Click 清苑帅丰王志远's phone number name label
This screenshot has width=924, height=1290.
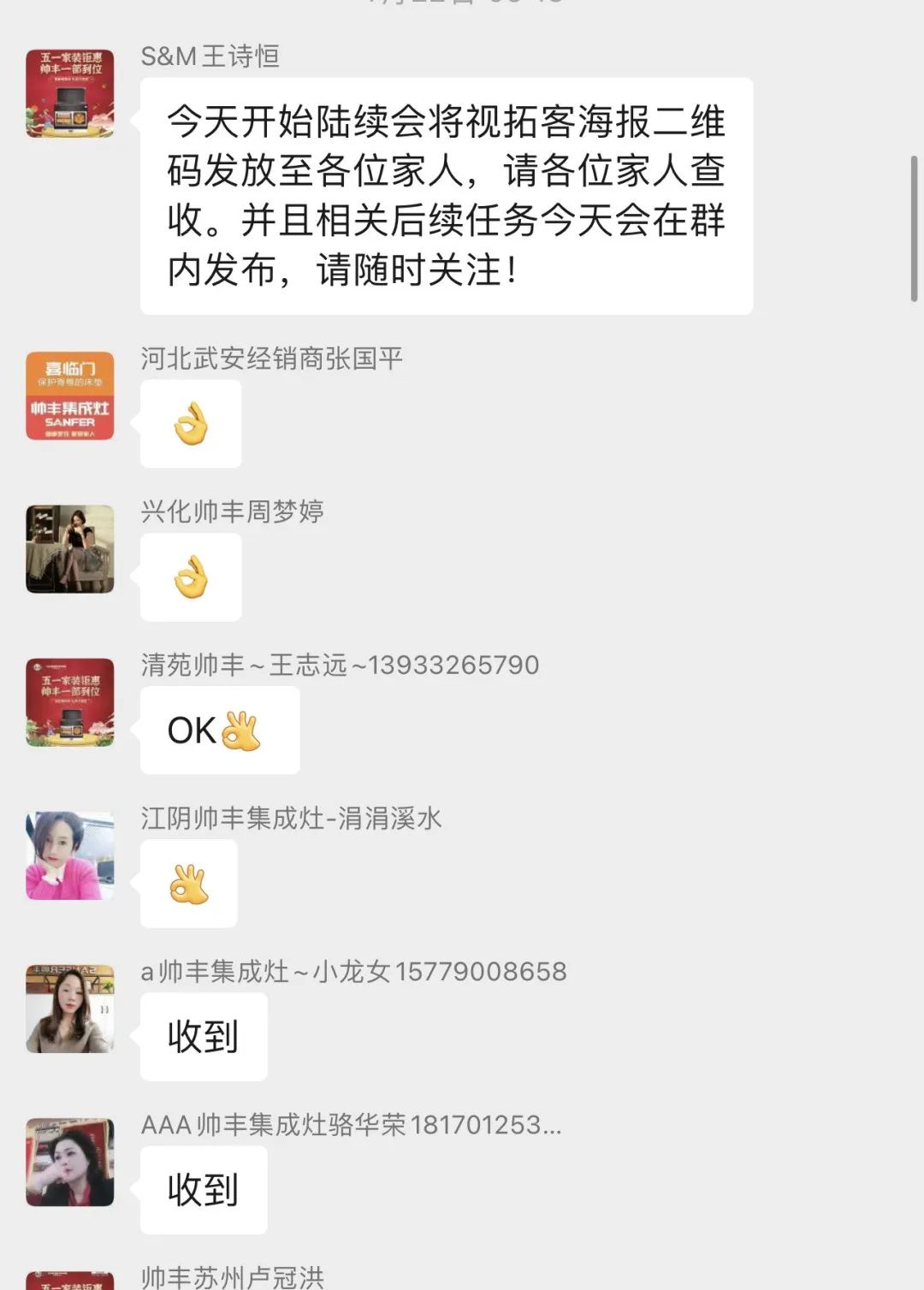(338, 665)
